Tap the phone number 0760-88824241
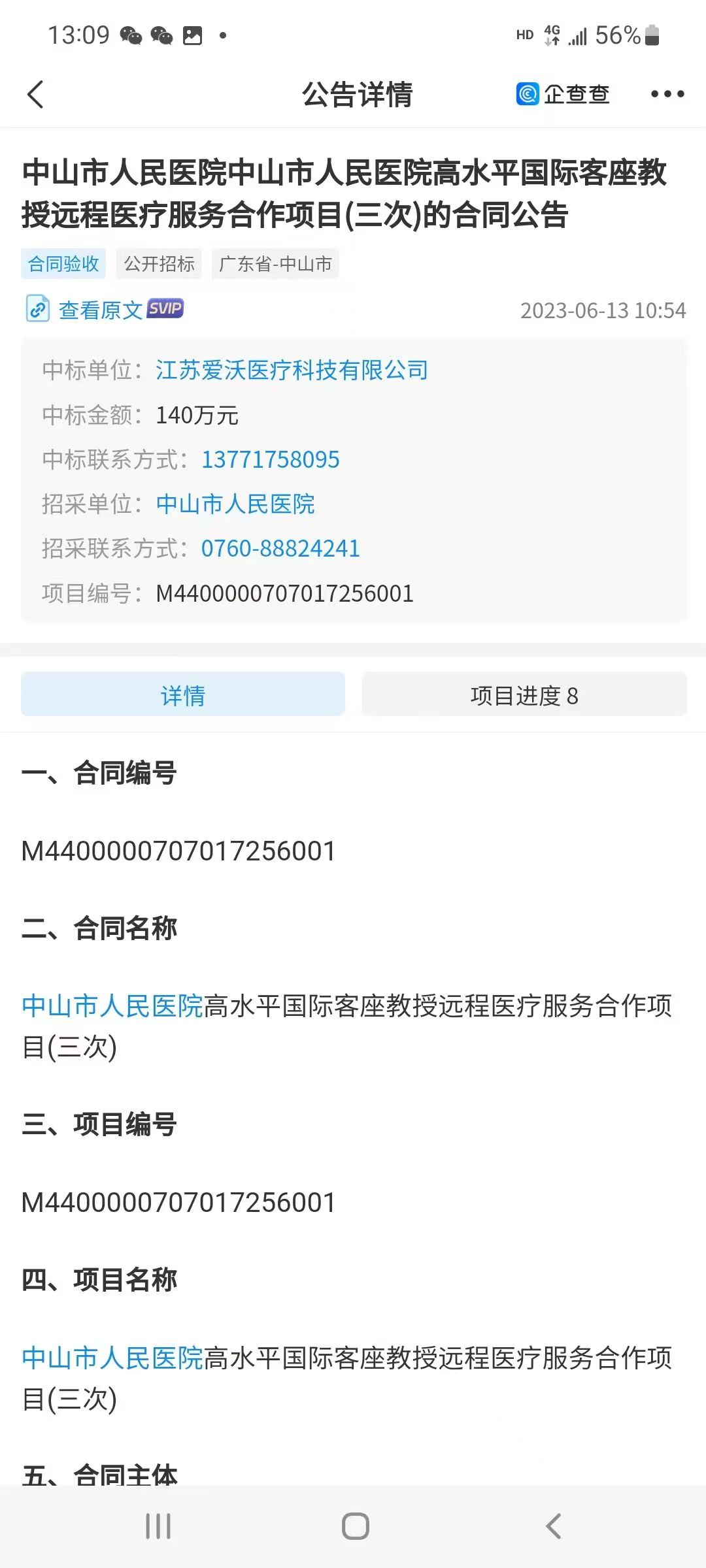706x1568 pixels. pos(281,548)
